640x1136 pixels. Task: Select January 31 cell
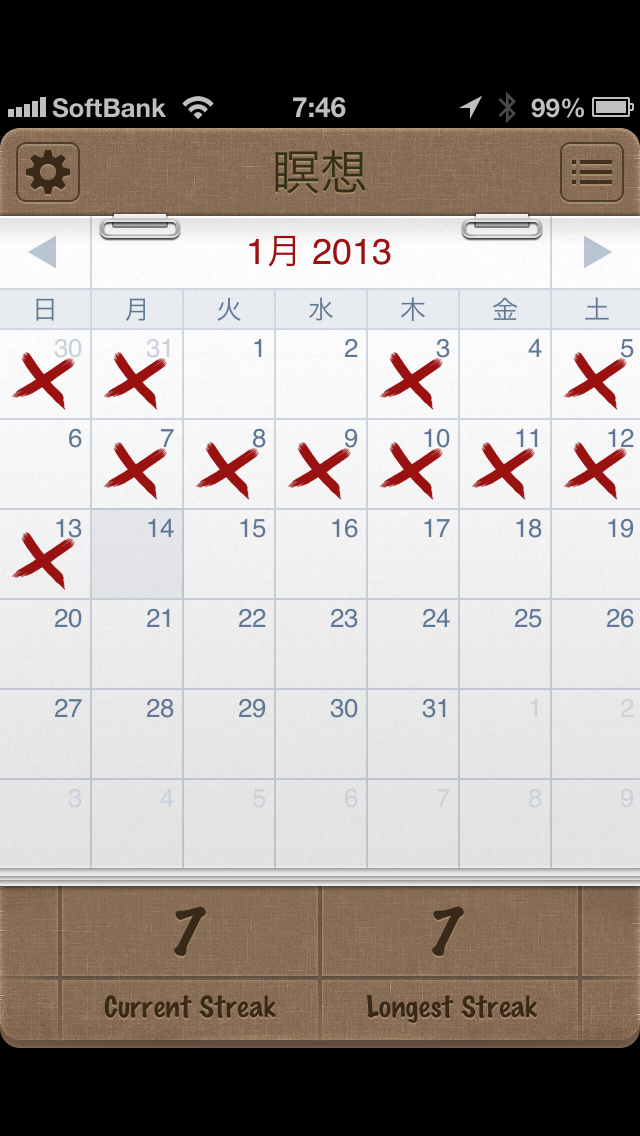click(413, 734)
